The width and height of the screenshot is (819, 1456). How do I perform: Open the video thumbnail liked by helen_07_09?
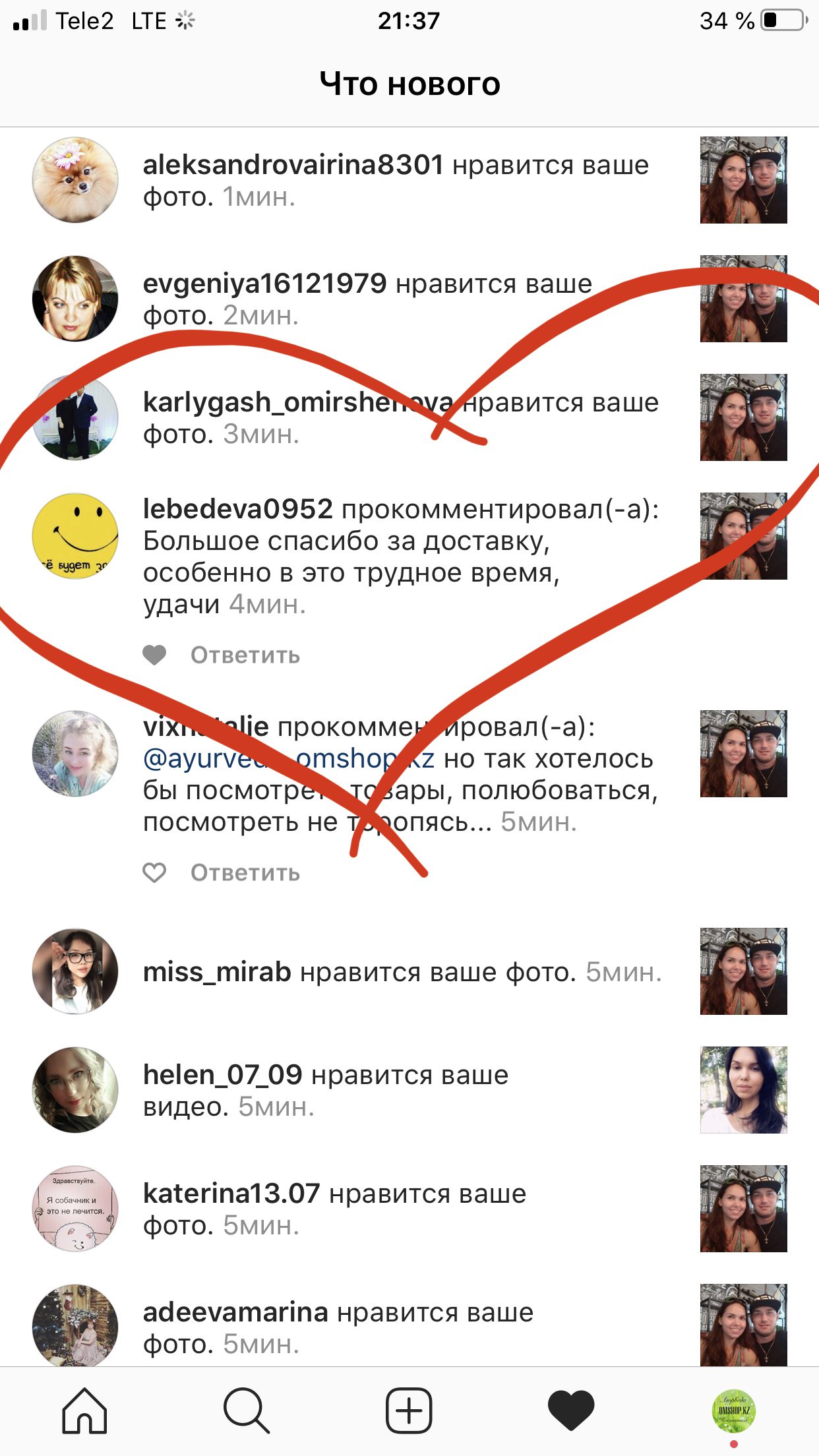click(x=743, y=1089)
